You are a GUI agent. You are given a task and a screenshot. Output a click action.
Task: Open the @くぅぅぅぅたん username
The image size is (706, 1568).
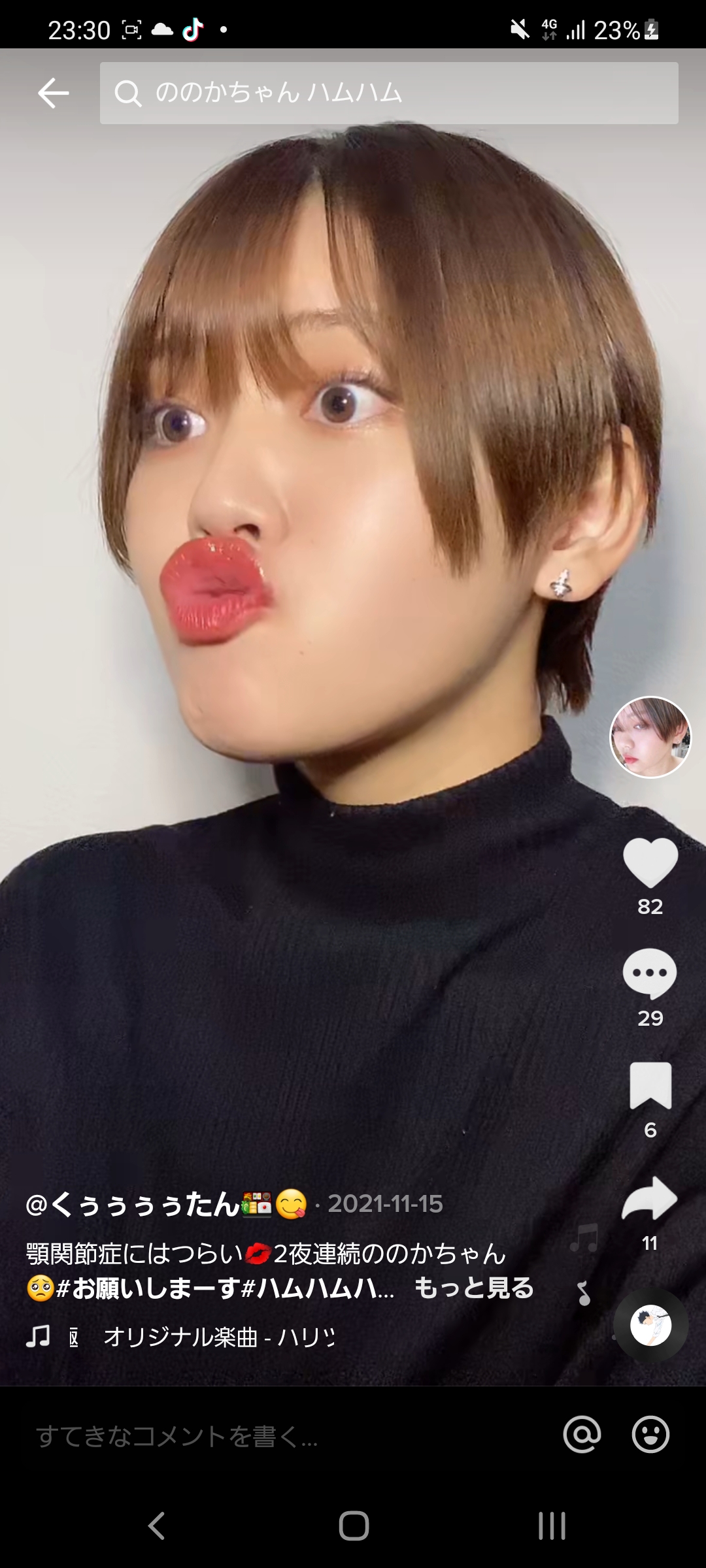tap(133, 1204)
